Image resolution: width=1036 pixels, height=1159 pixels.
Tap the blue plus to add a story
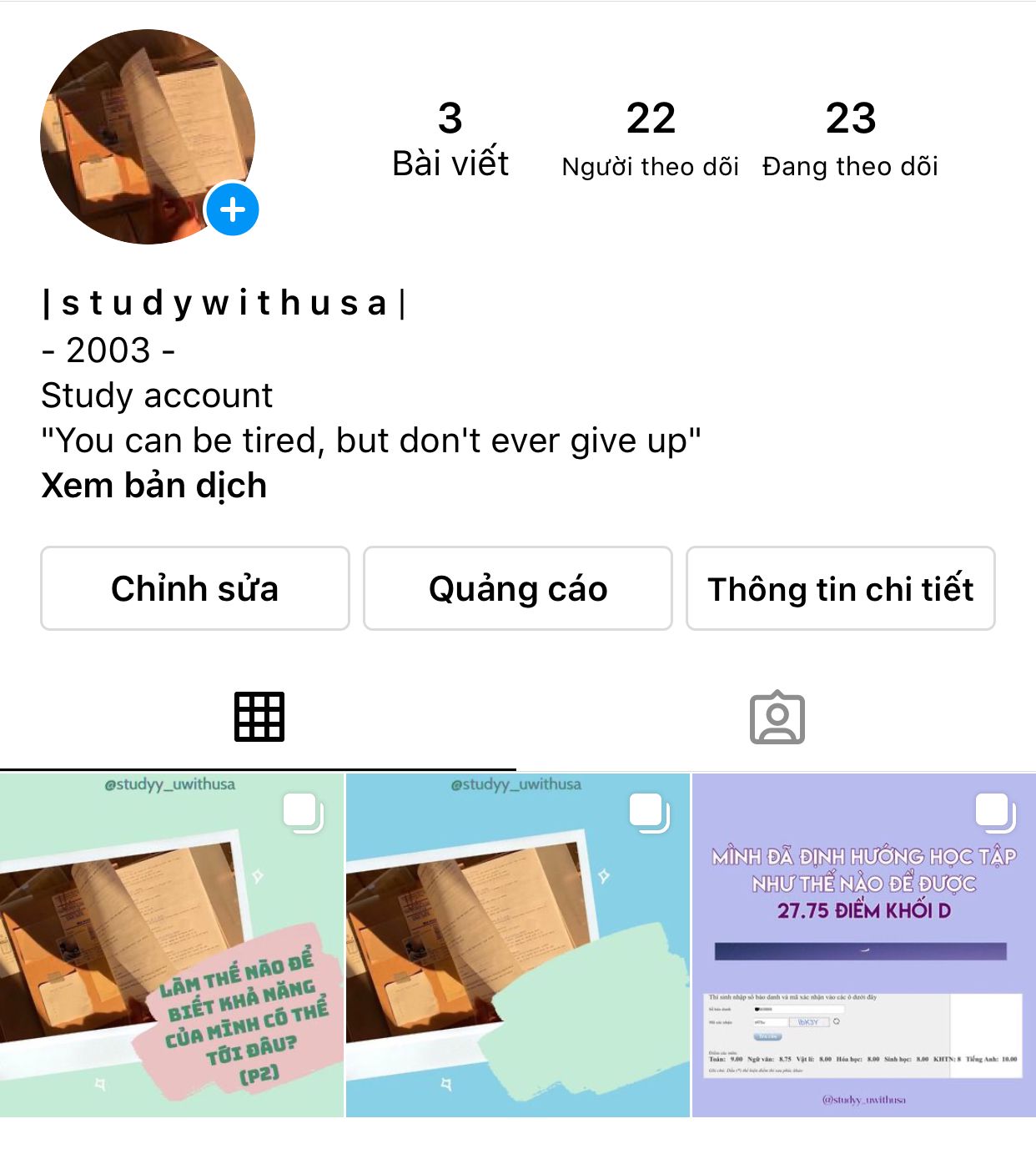click(x=232, y=209)
